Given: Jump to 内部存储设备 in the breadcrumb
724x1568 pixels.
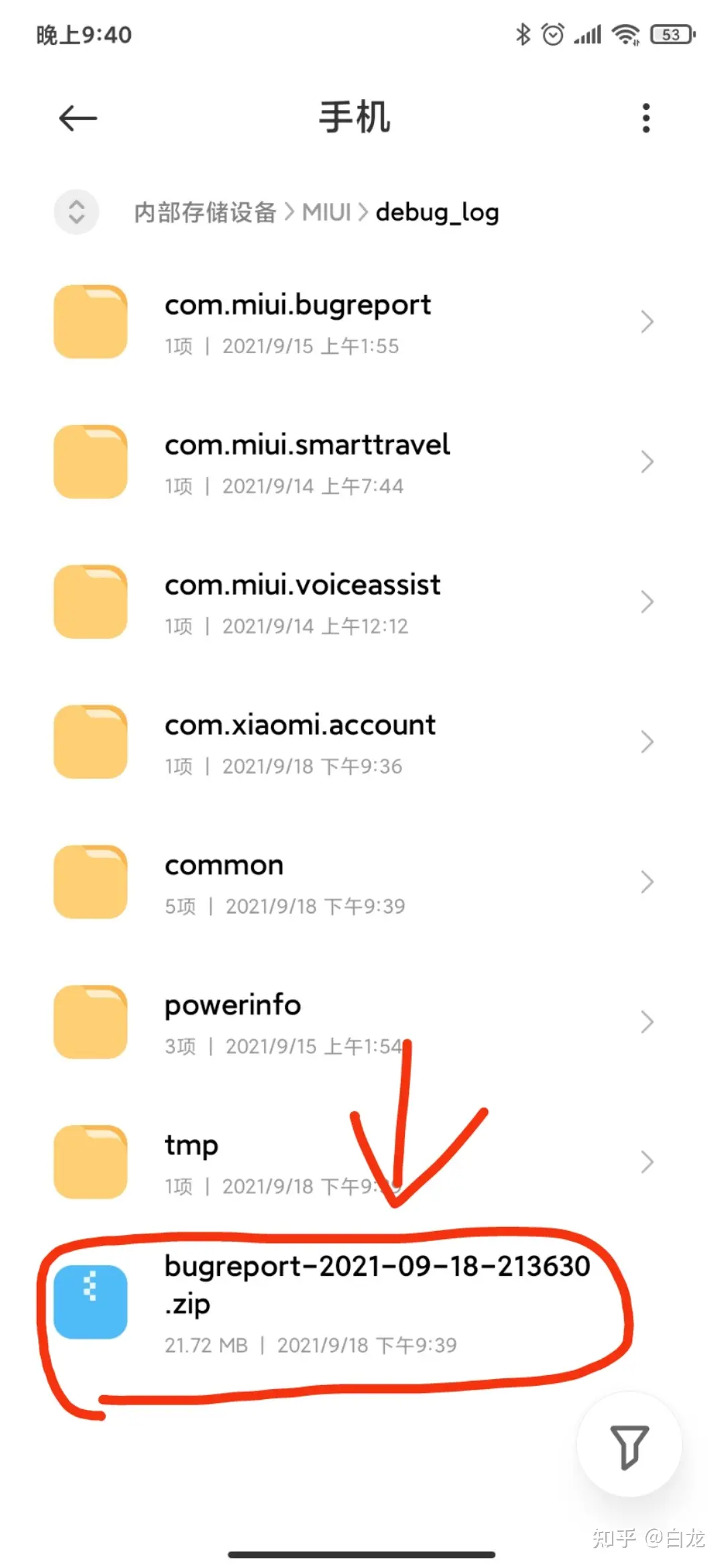Looking at the screenshot, I should click(x=205, y=212).
